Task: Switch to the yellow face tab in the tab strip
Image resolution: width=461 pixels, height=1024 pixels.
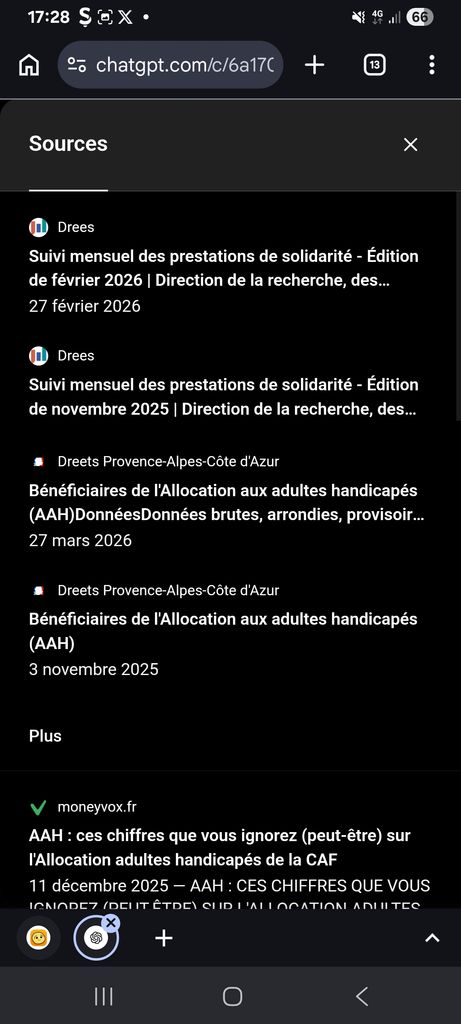Action: click(39, 938)
